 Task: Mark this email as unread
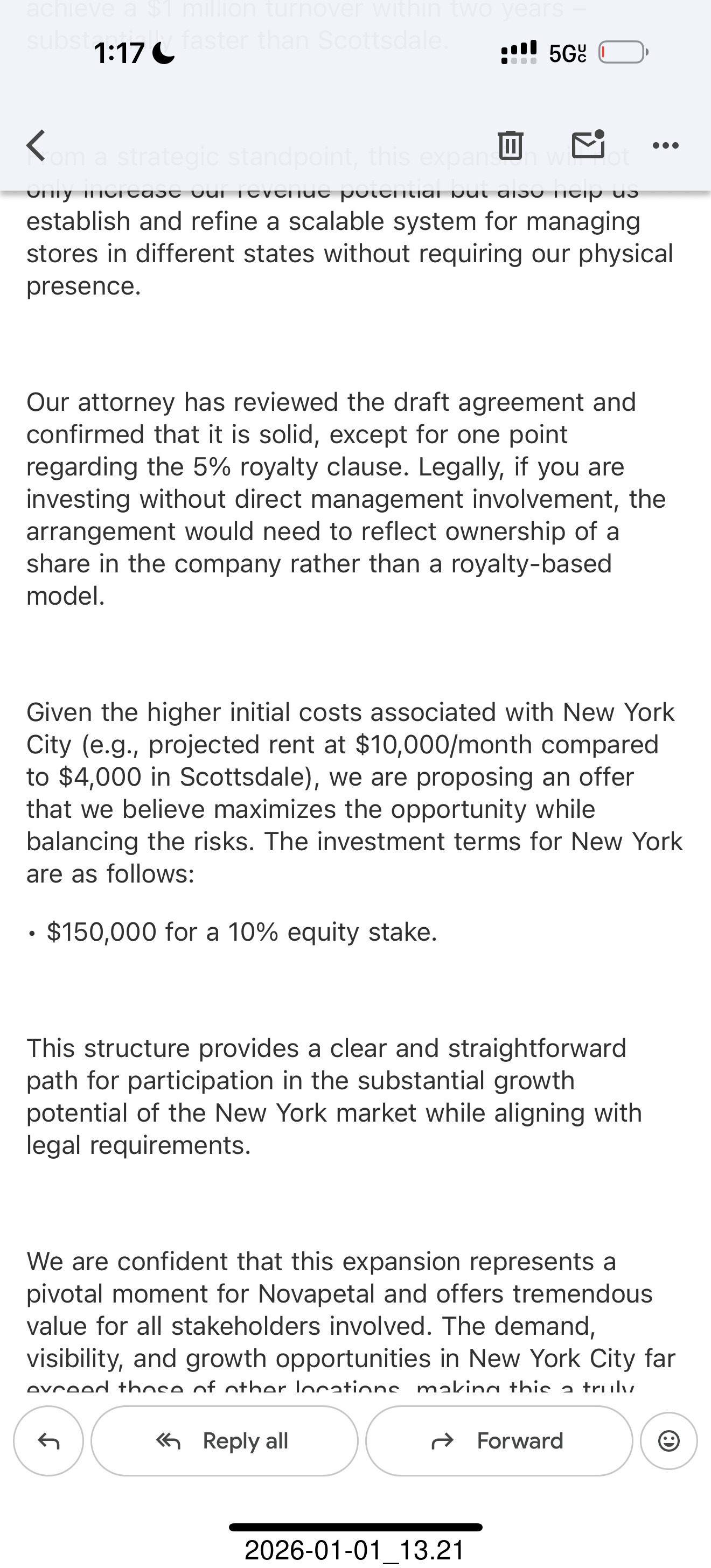tap(588, 144)
